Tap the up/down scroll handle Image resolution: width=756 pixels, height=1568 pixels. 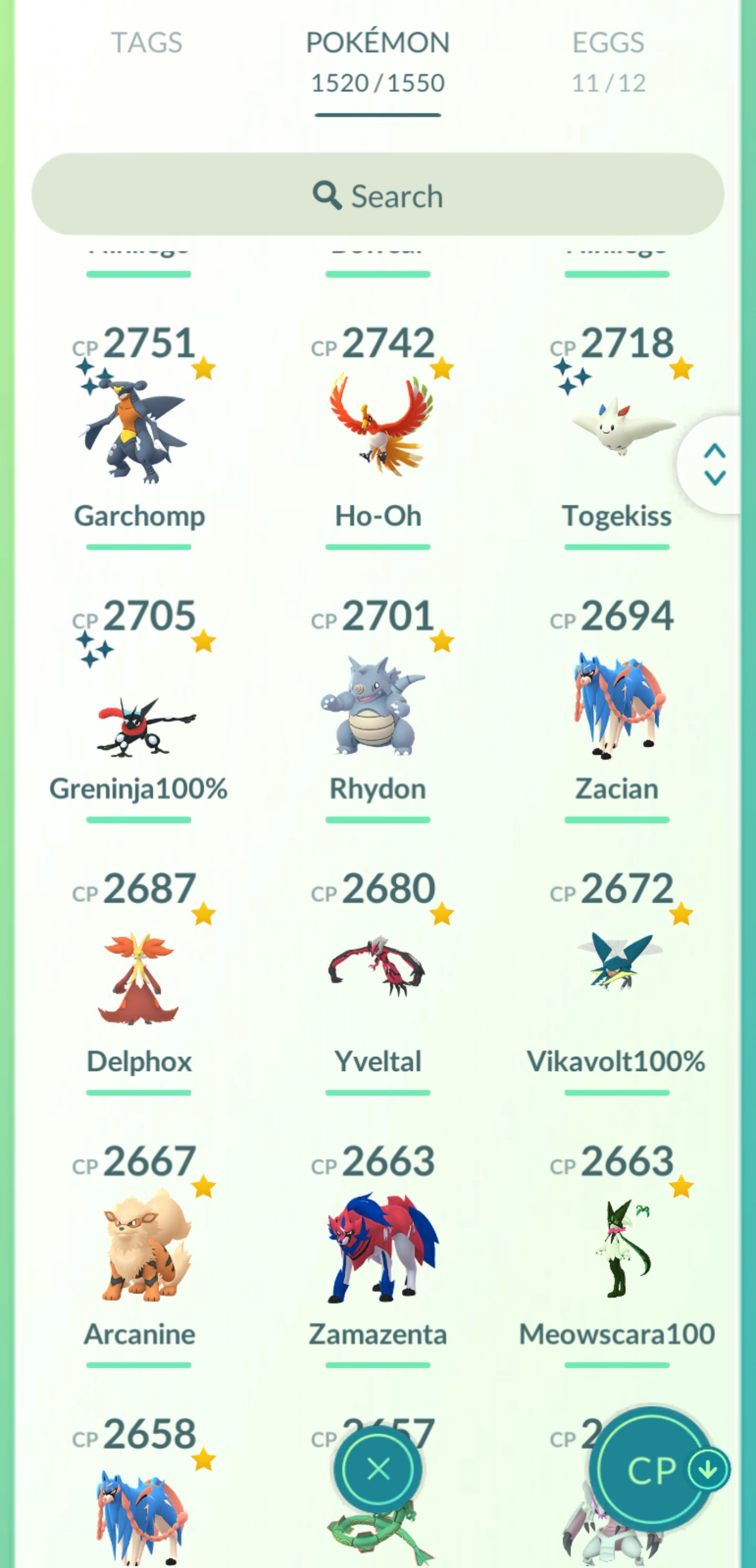tap(714, 464)
